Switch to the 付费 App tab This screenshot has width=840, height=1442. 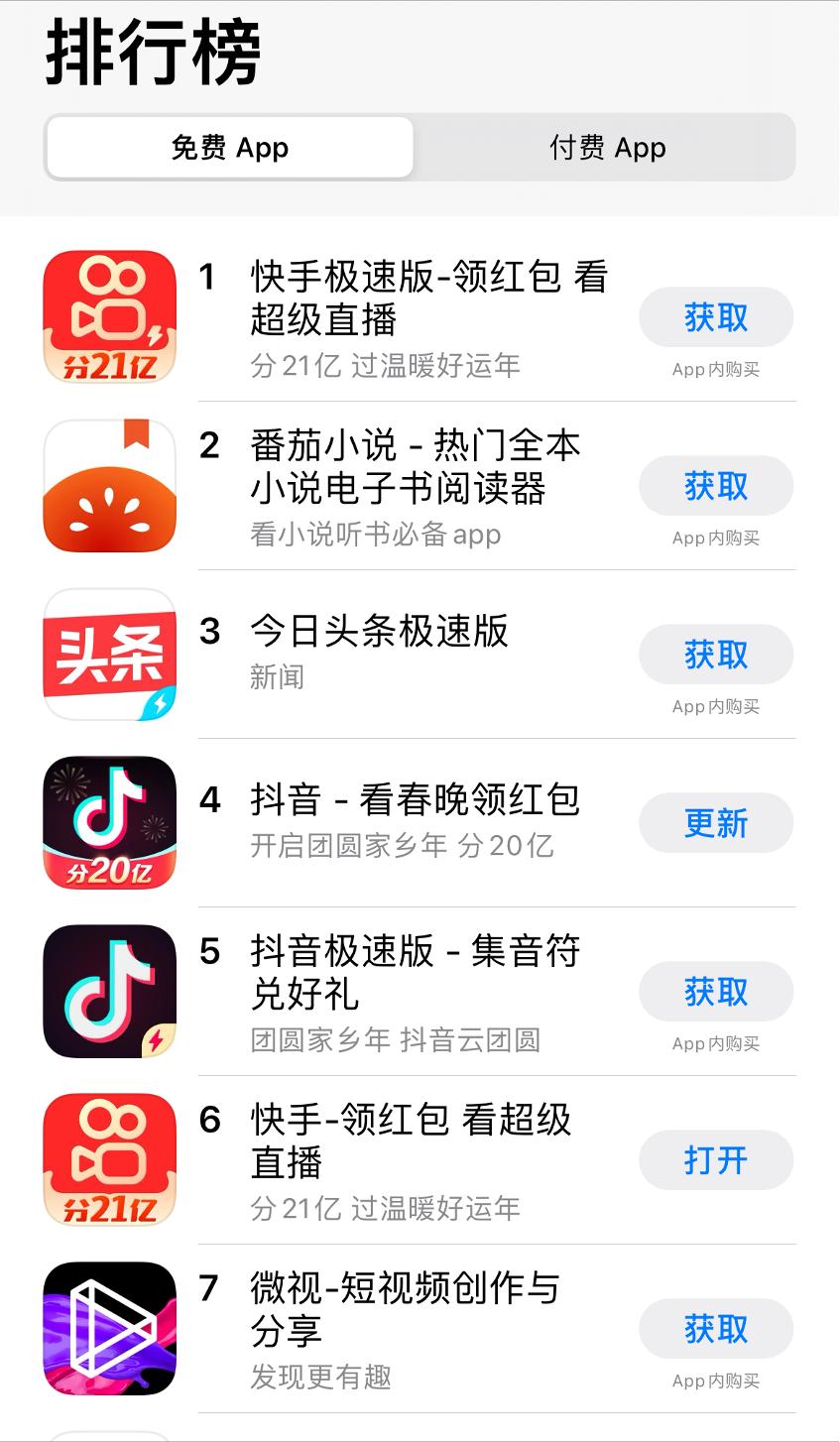pyautogui.click(x=607, y=148)
